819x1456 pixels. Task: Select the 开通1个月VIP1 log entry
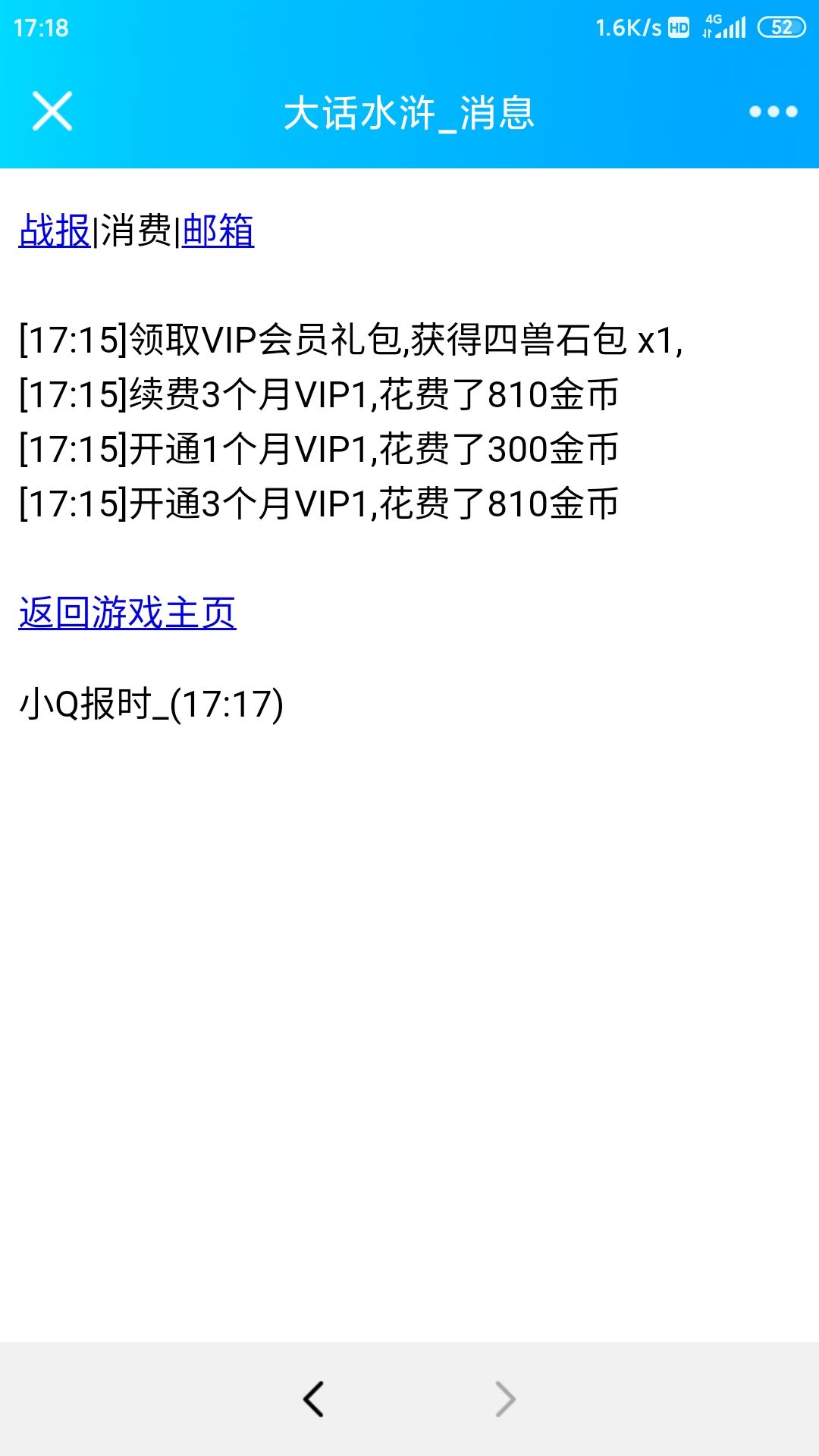point(318,447)
